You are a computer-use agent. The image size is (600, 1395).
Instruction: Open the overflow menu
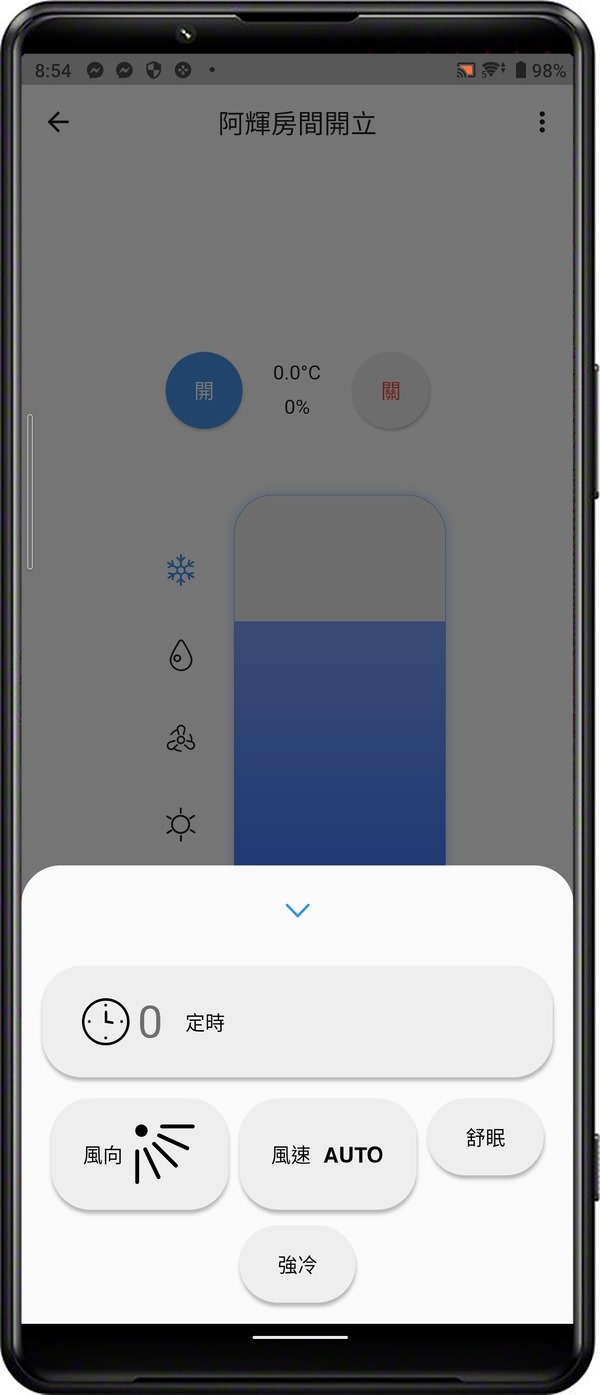click(541, 122)
